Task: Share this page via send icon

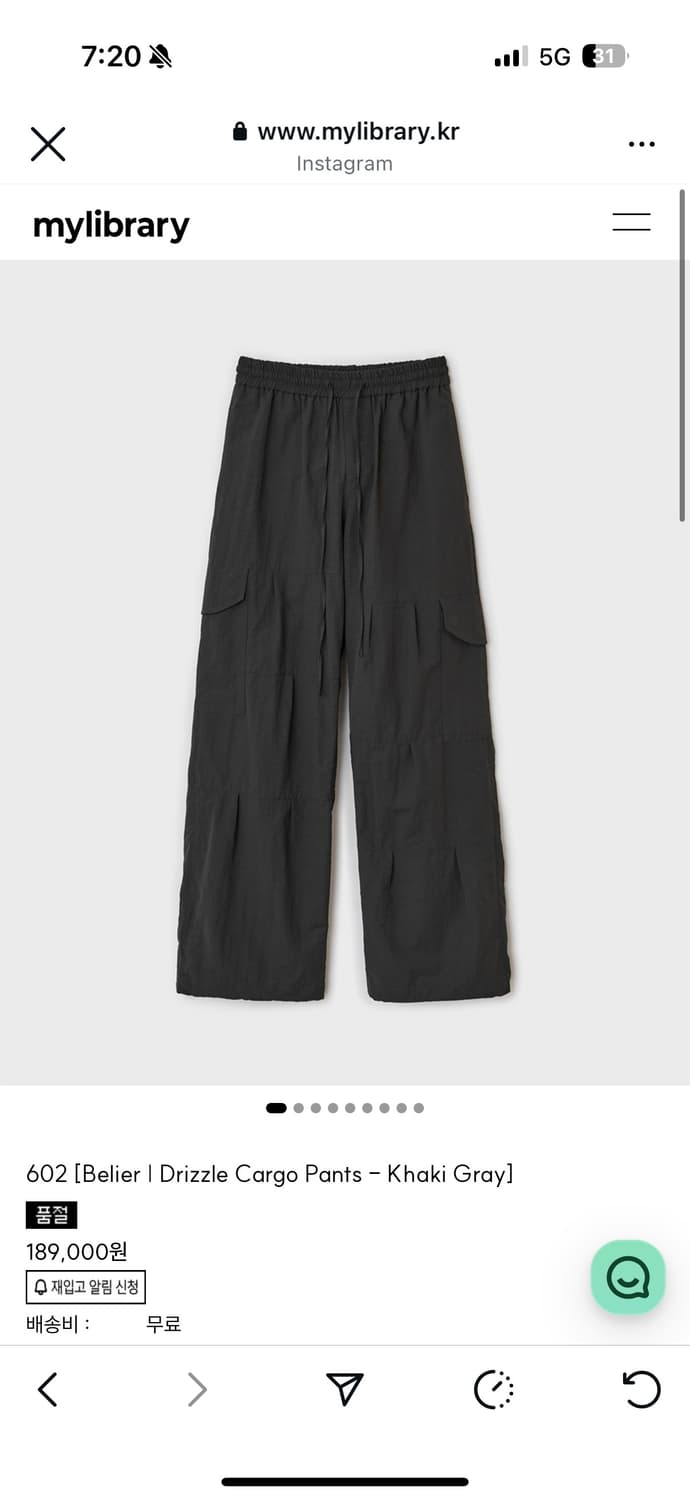Action: 344,1389
